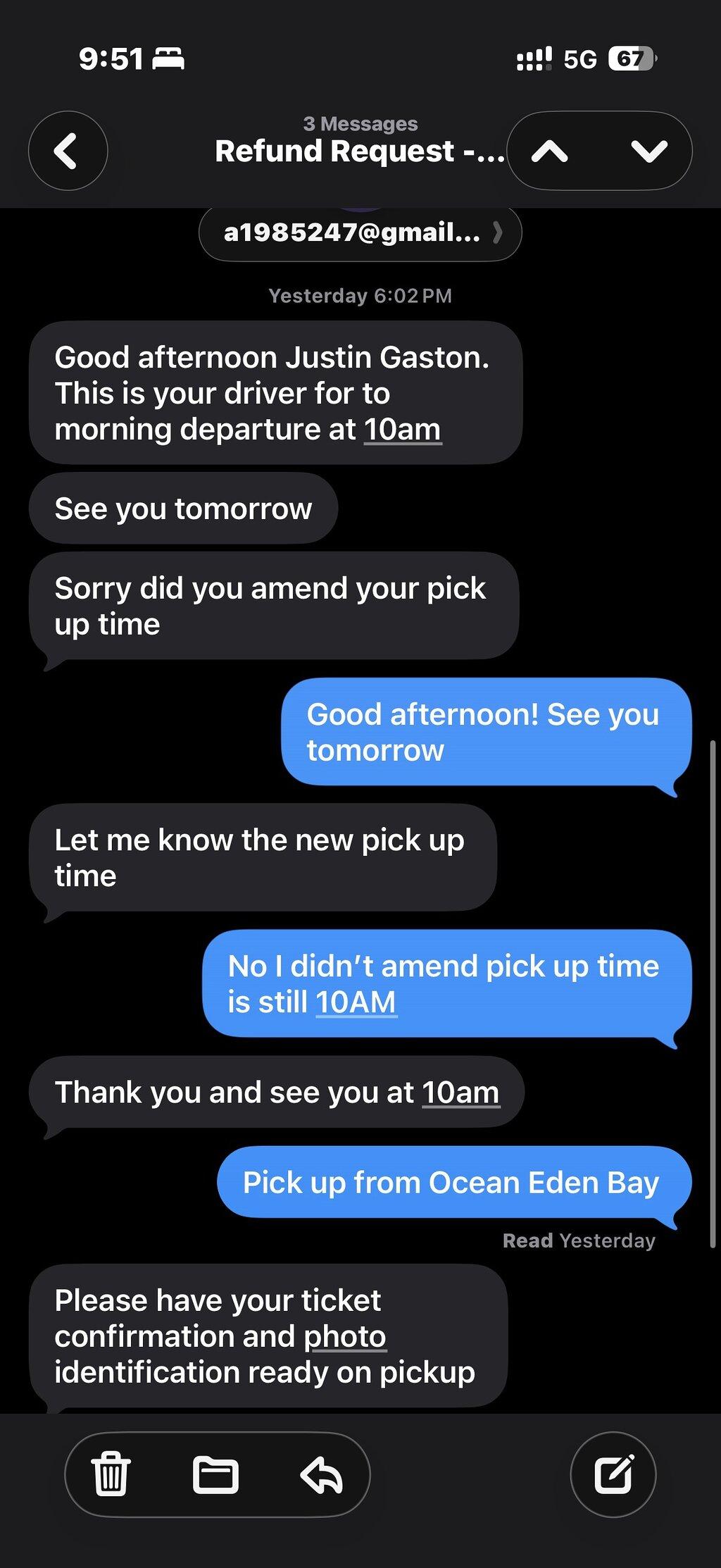Tap 10am in the 'Thank you and see you' message
This screenshot has width=721, height=1568.
pos(461,1093)
